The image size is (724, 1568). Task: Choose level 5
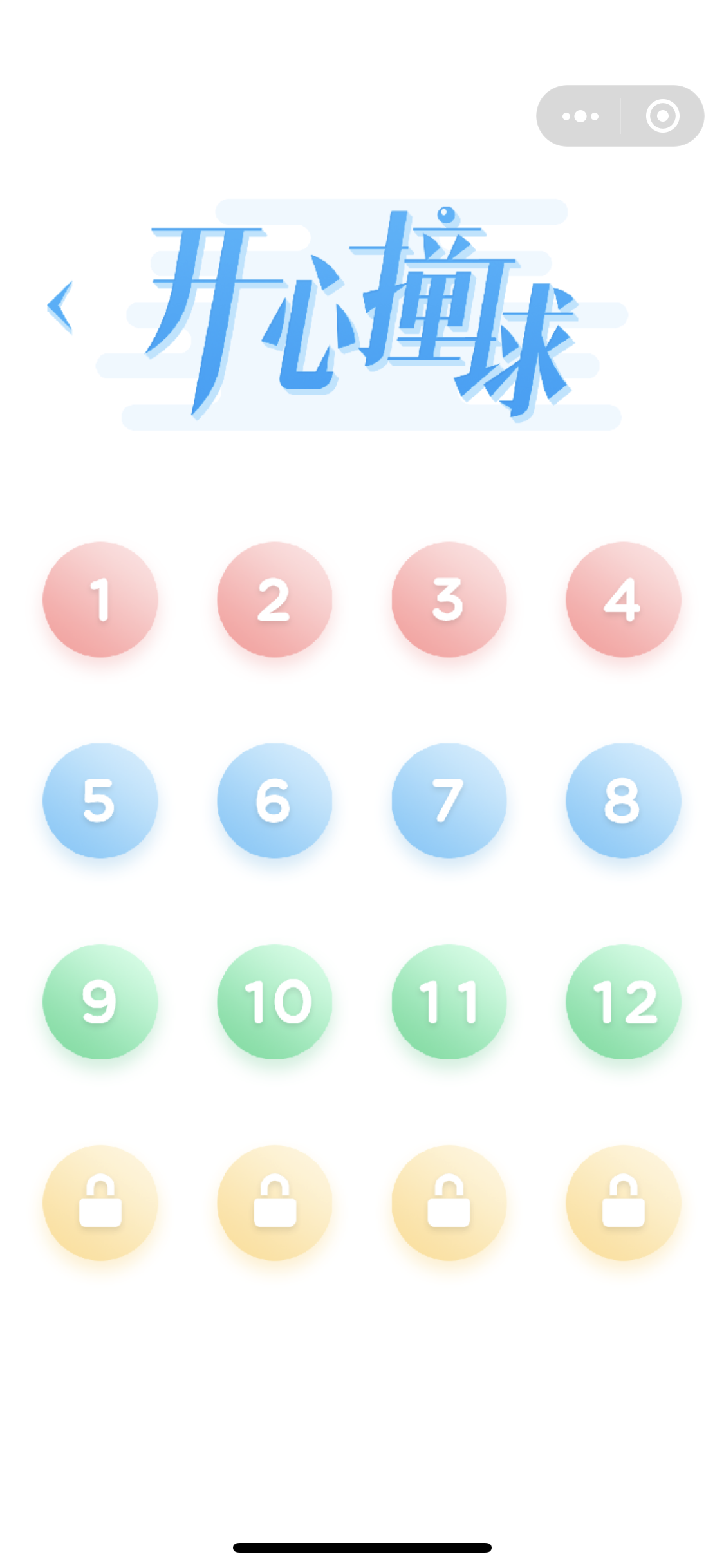pyautogui.click(x=100, y=800)
